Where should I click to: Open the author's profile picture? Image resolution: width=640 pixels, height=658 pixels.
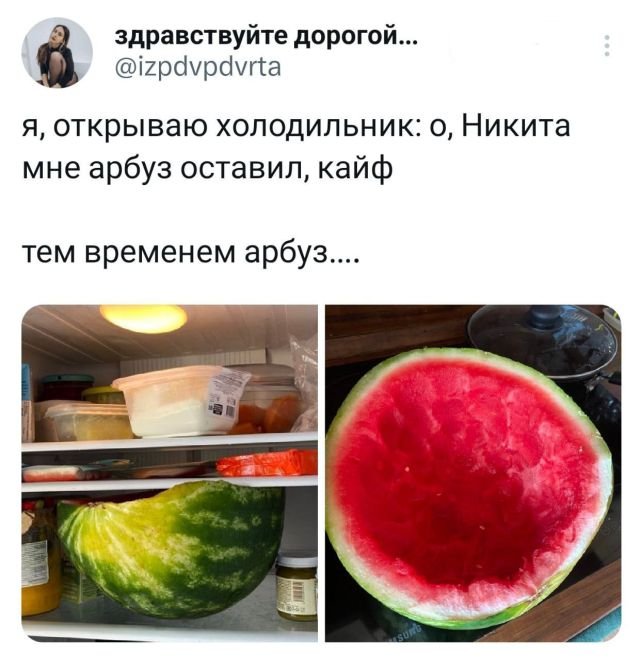coord(57,52)
